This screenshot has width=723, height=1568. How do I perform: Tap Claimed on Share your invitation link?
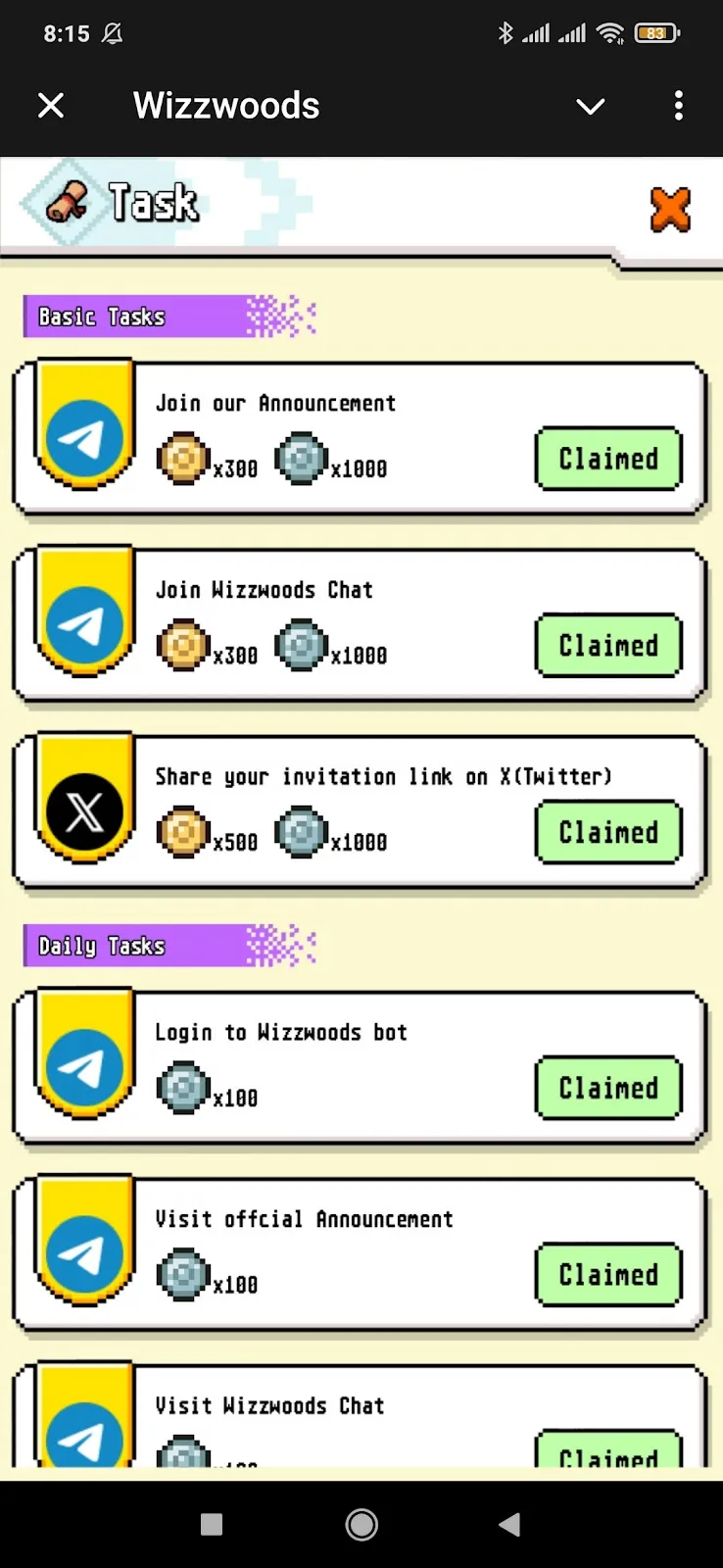[608, 832]
